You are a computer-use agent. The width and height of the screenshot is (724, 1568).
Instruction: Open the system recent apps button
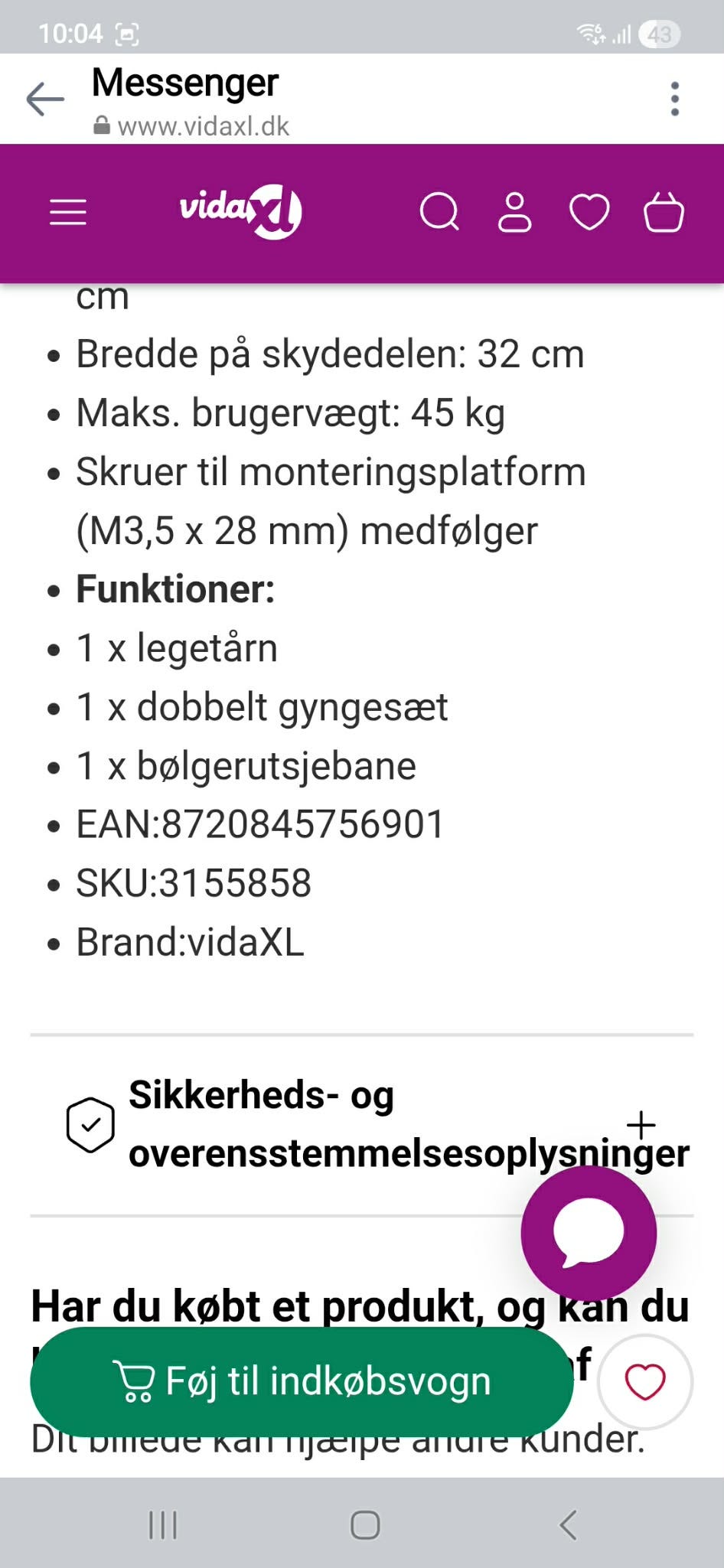pos(162,1524)
